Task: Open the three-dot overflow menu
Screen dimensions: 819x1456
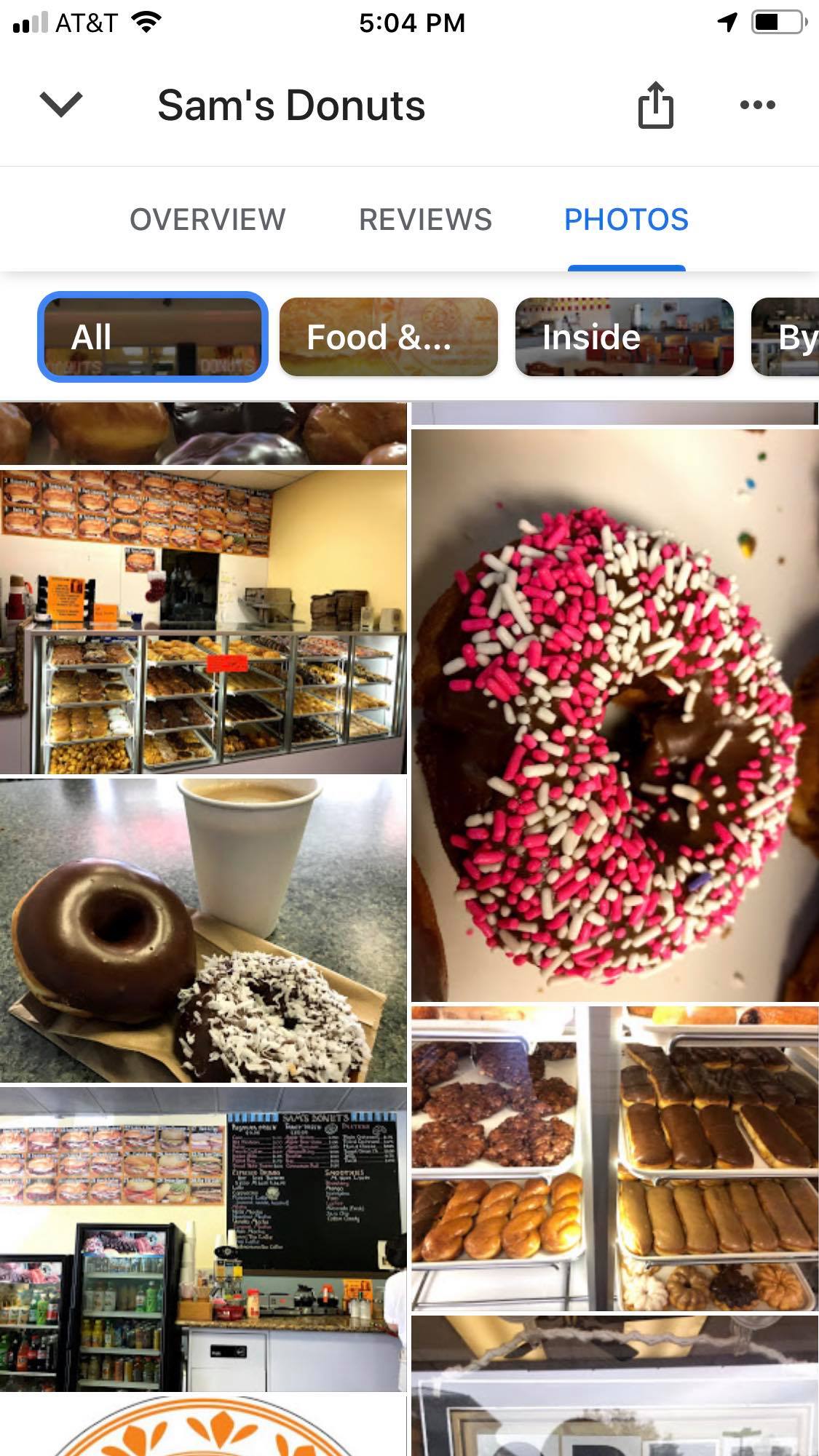Action: pos(757,105)
